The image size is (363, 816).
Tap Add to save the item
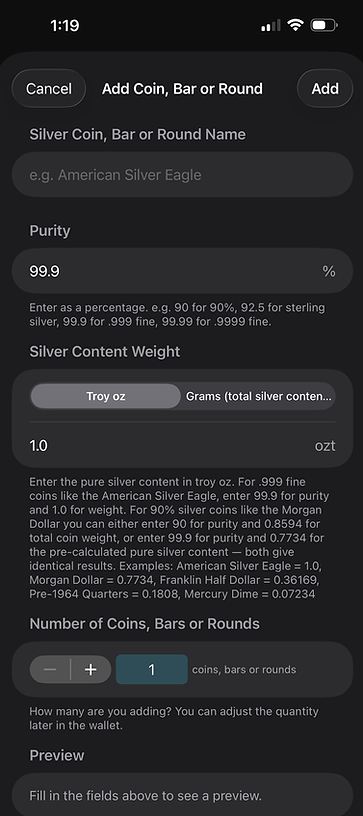(325, 88)
